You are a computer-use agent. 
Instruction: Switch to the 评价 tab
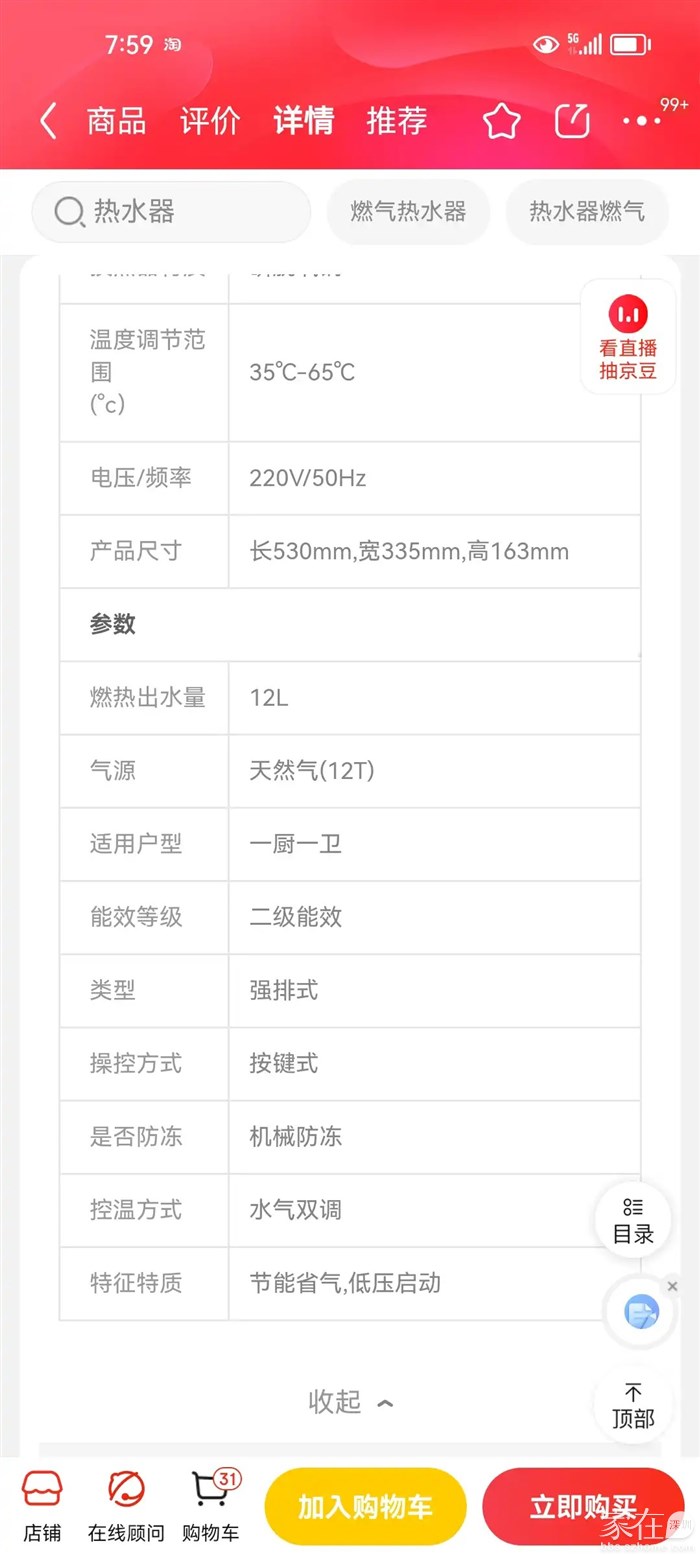[210, 122]
